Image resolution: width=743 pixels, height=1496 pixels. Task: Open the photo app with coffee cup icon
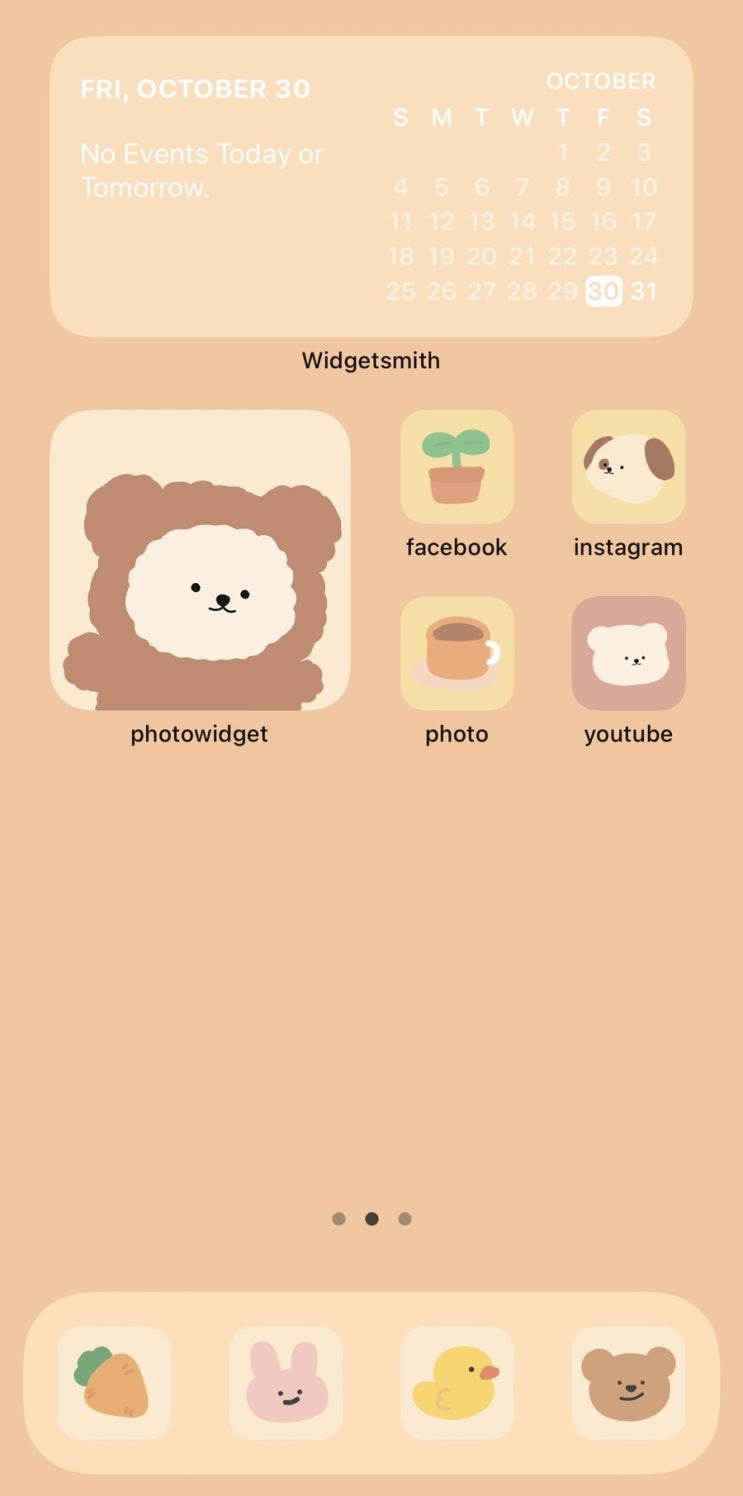[457, 654]
